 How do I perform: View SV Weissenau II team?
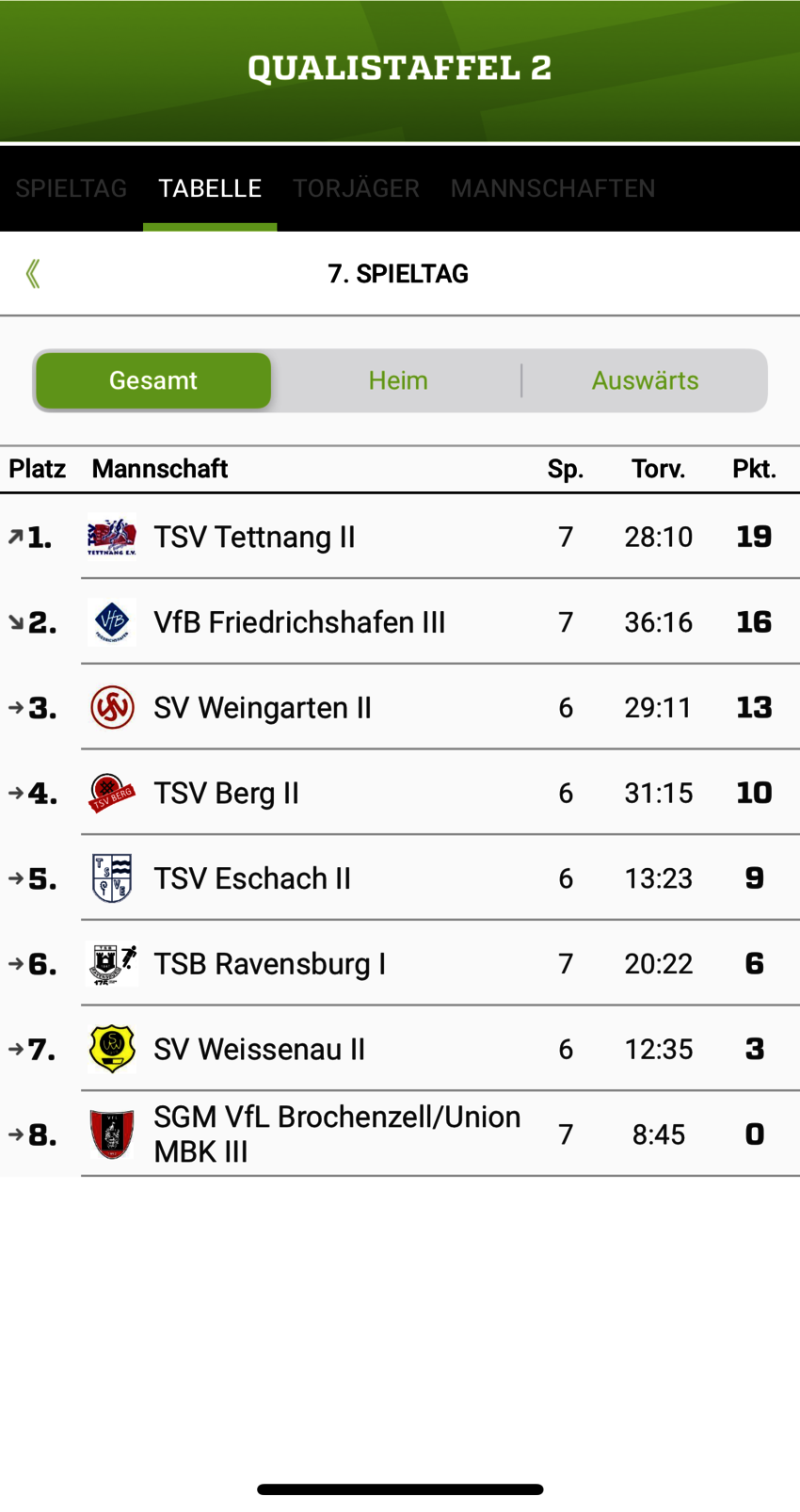click(260, 1049)
